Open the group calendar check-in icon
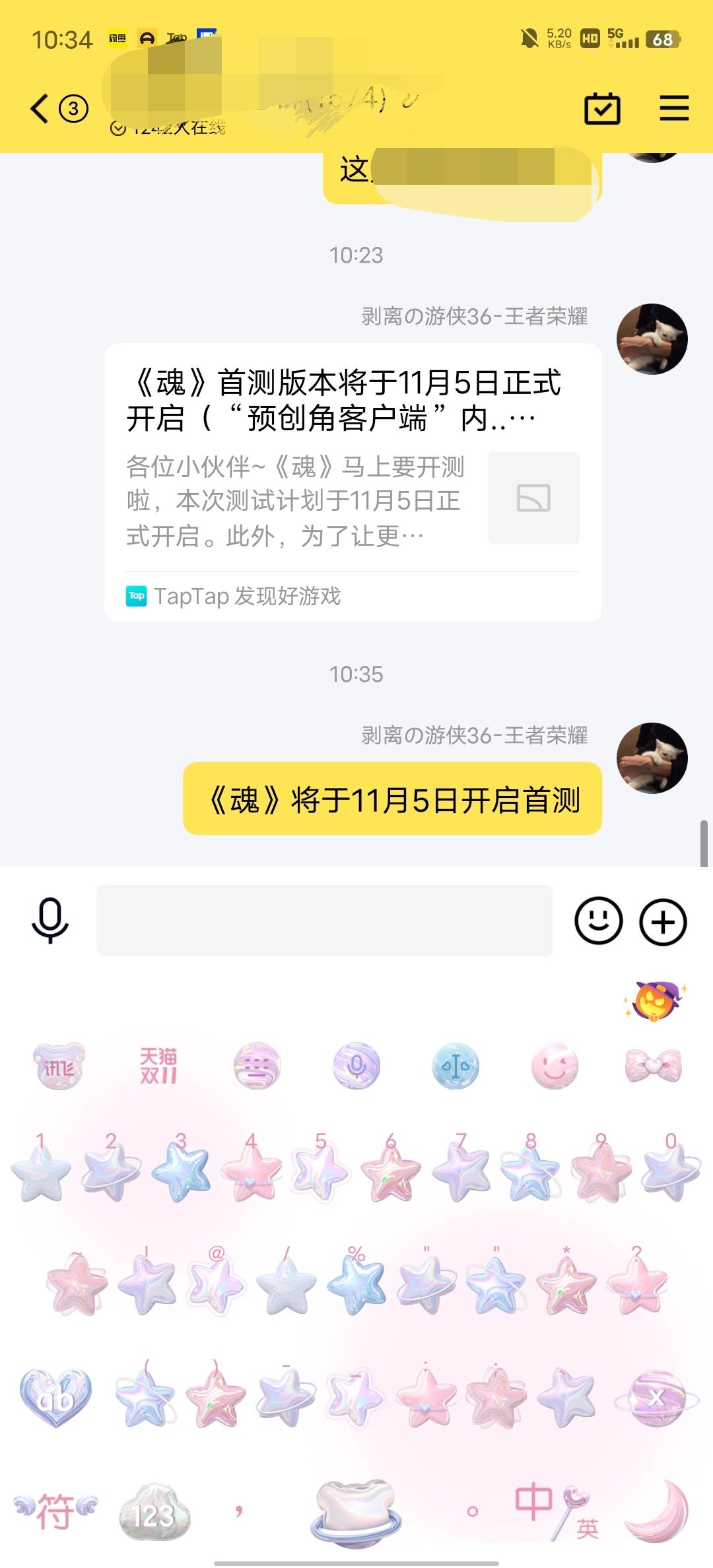 point(602,109)
